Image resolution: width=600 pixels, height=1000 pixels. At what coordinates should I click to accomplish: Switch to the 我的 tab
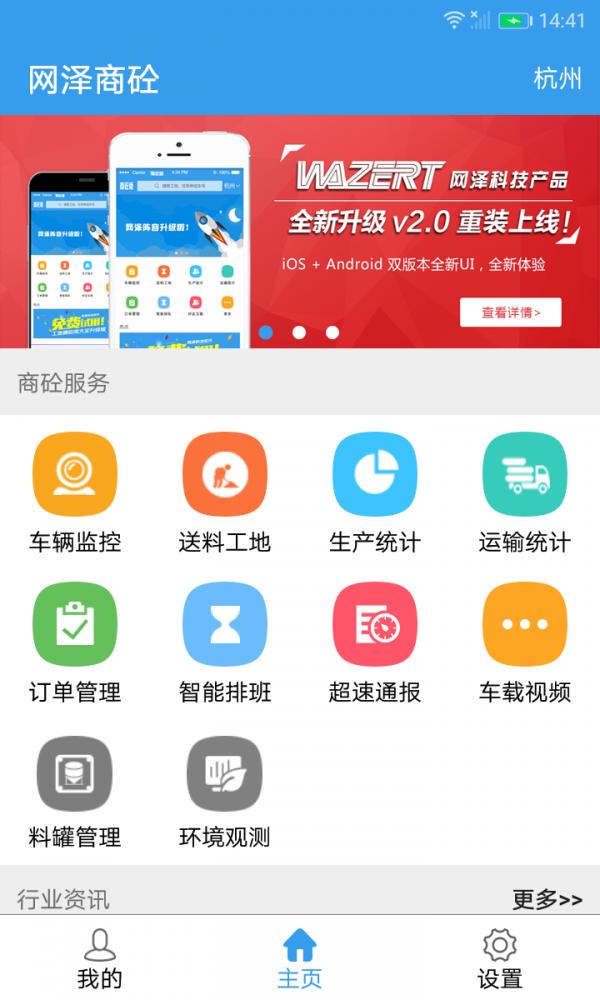coord(100,958)
